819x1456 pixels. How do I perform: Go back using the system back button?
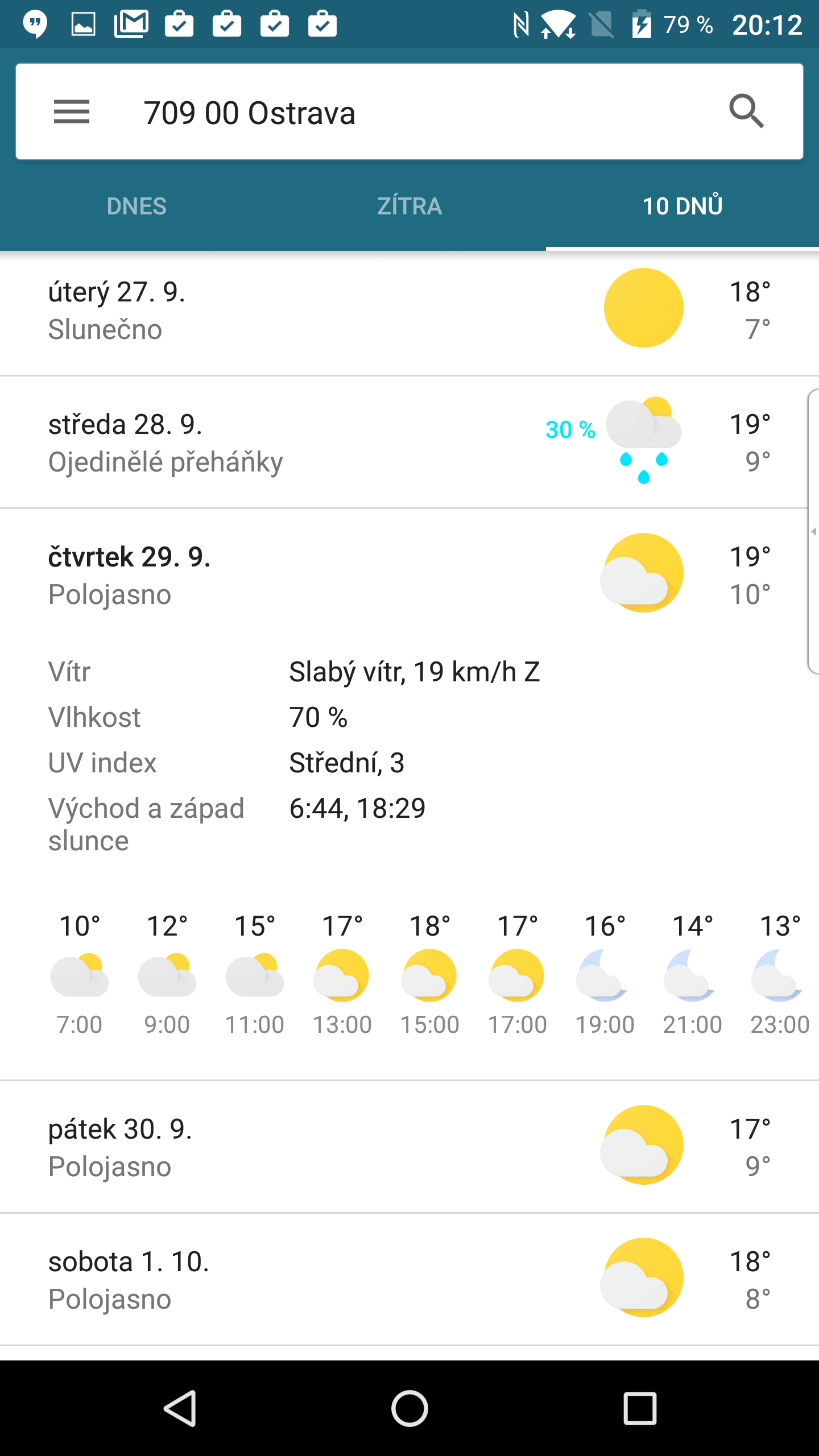click(181, 1408)
